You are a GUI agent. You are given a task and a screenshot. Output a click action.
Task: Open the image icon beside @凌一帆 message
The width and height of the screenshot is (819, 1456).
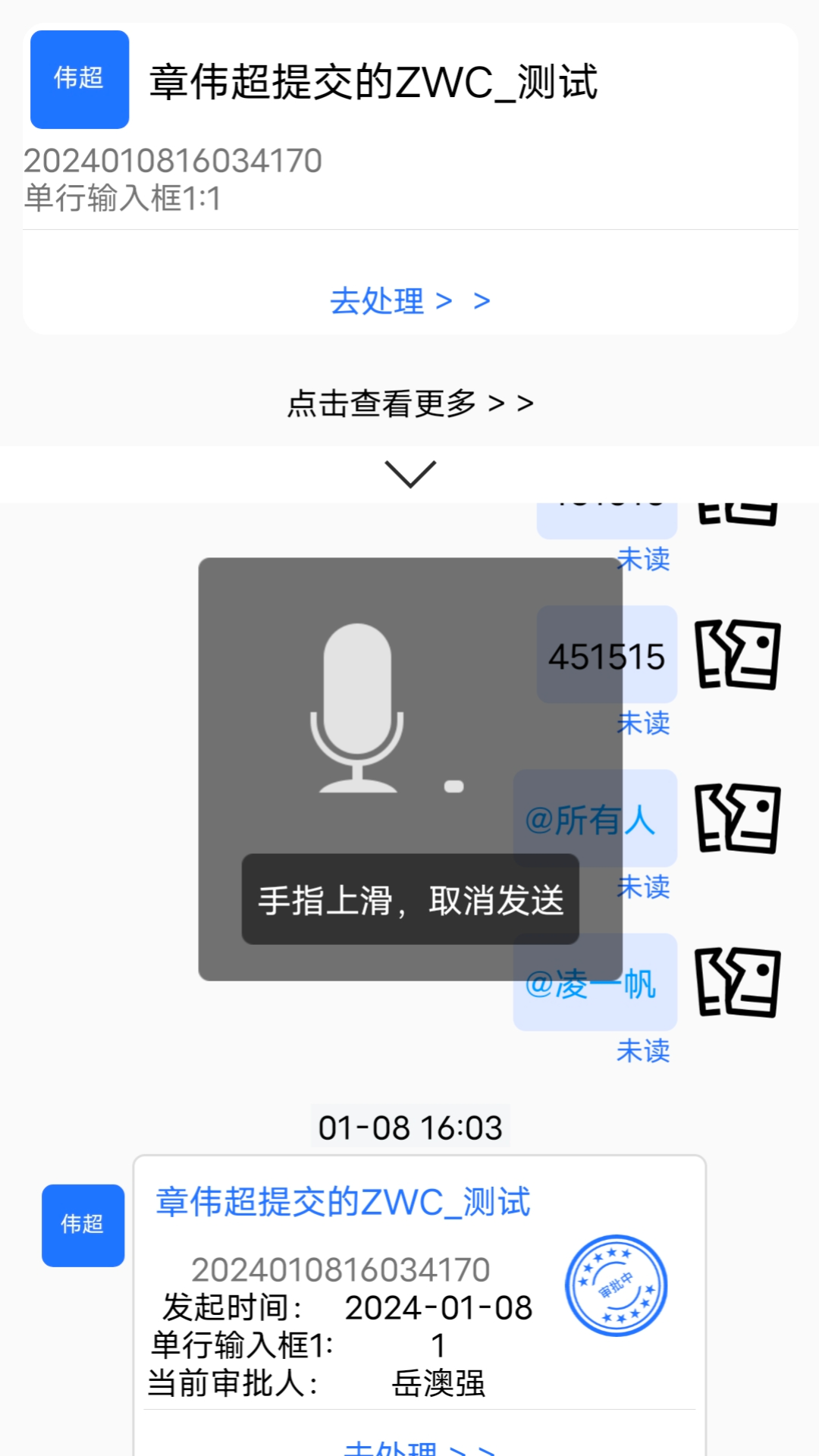pos(739,982)
